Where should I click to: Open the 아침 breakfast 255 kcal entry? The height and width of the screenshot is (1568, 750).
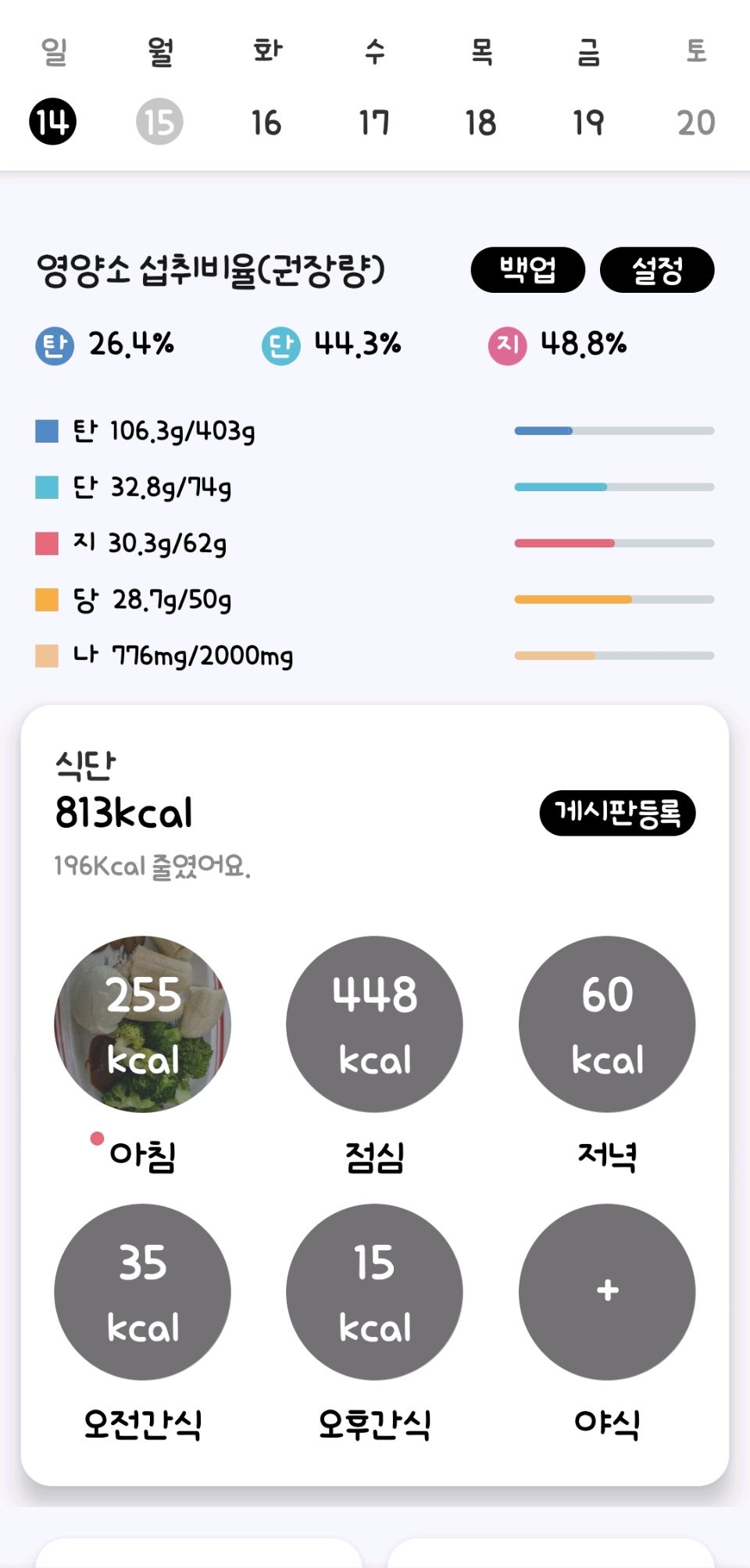(x=142, y=1024)
